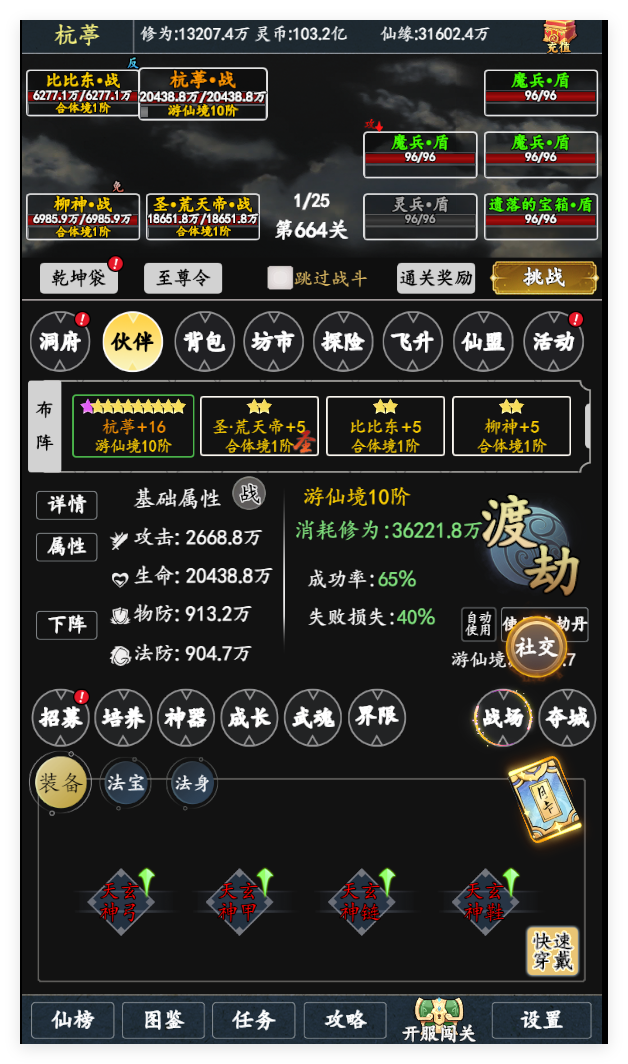Go to the 飞升 ascension tab
This screenshot has width=628, height=1064.
coord(412,342)
